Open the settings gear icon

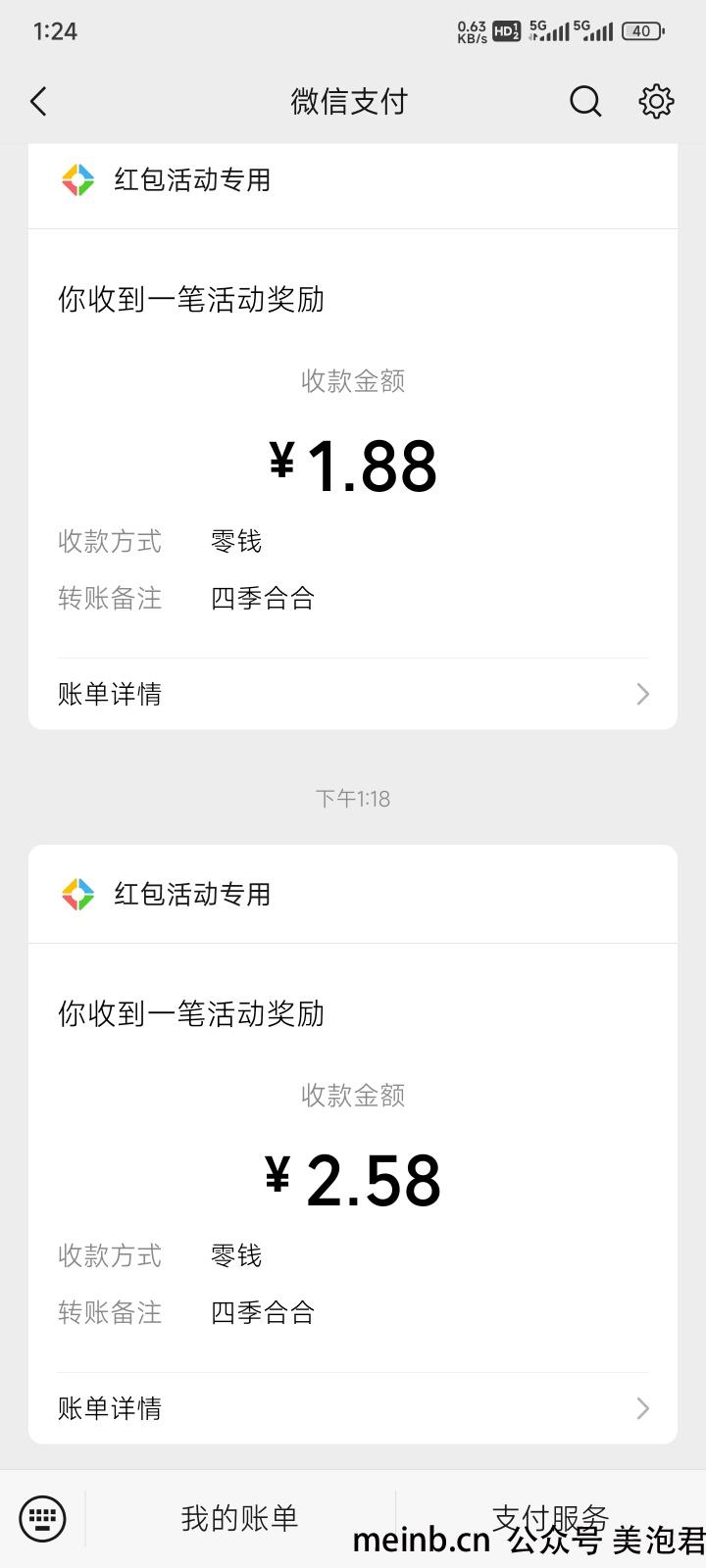click(x=656, y=101)
